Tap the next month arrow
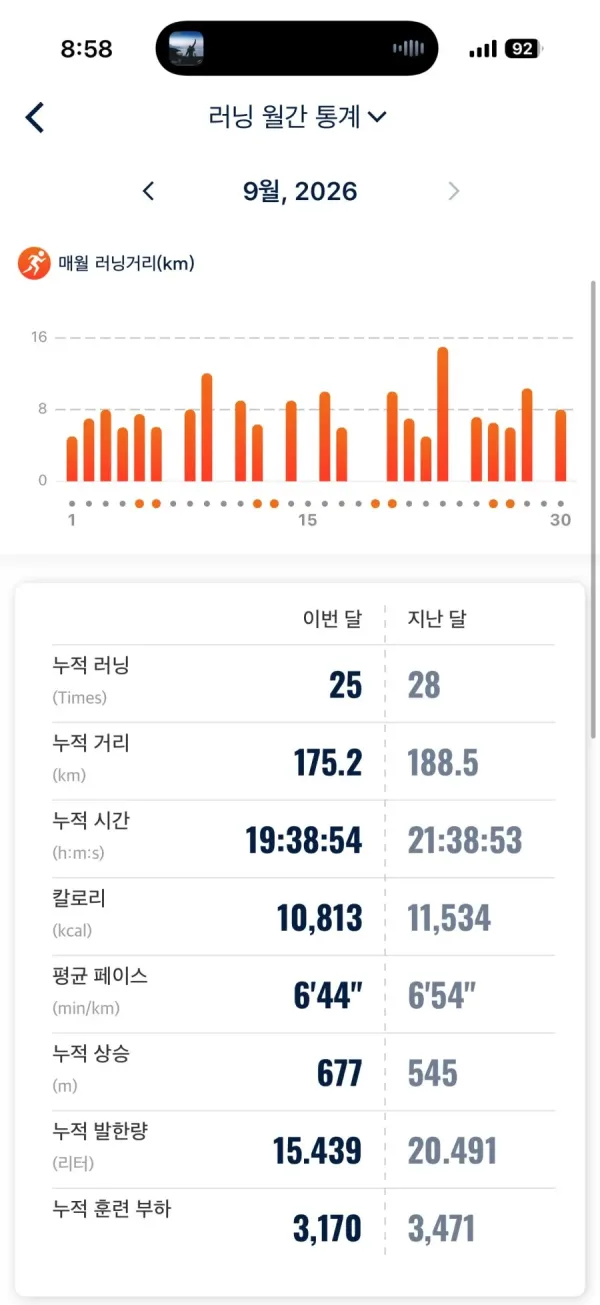600x1305 pixels. click(453, 191)
